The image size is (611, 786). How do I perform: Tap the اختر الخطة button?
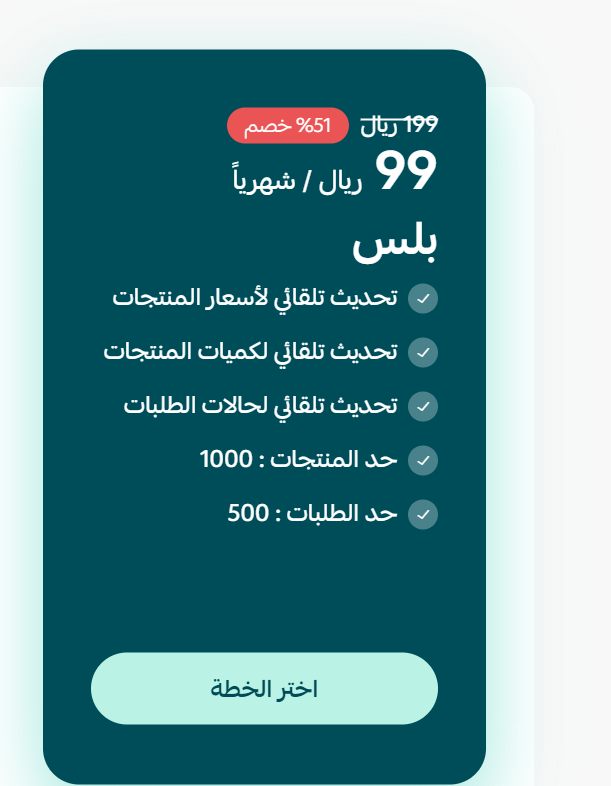click(x=264, y=688)
